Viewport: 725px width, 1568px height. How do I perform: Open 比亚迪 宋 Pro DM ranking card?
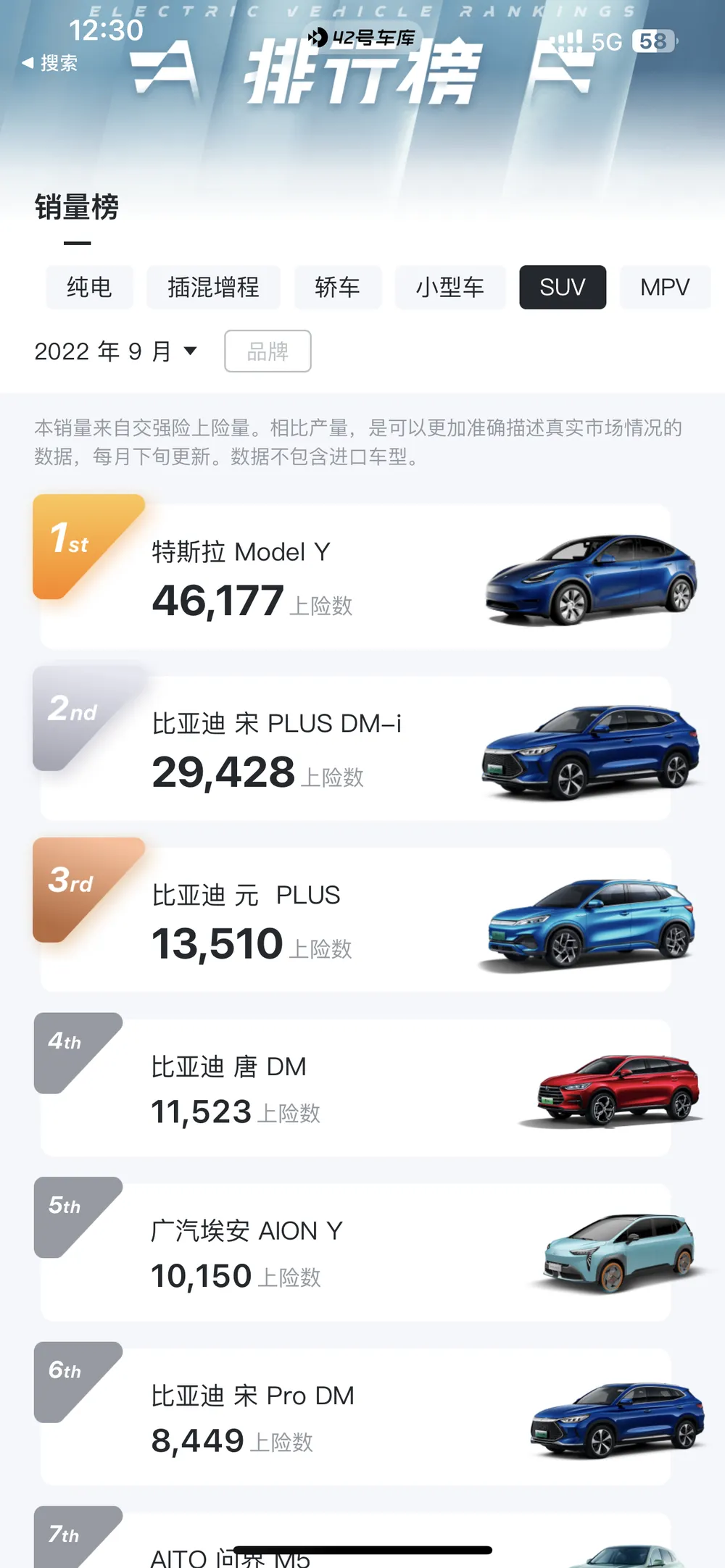pos(355,1417)
